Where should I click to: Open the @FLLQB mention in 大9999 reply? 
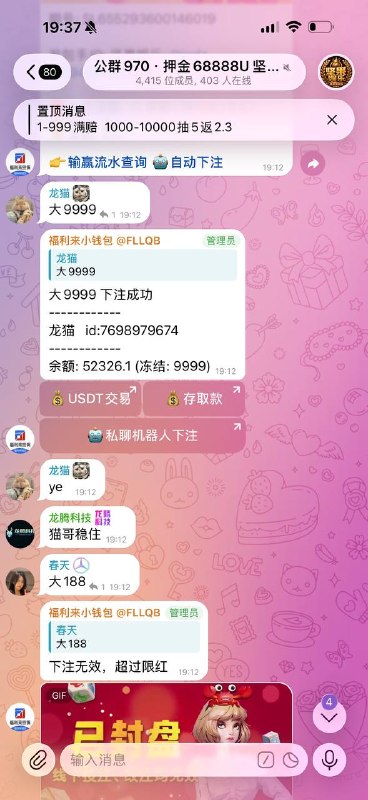coord(138,241)
